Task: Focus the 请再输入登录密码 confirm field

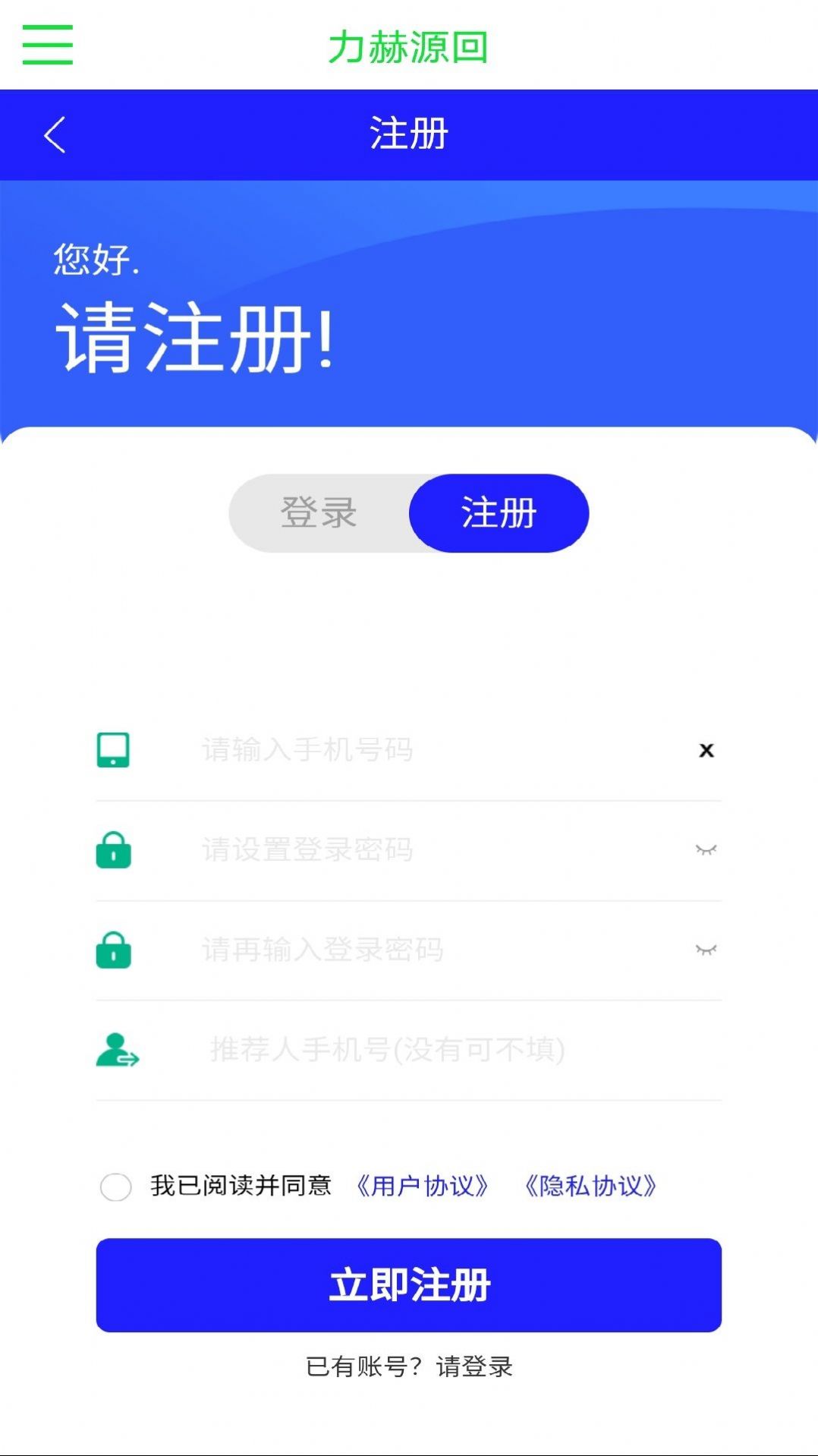Action: pyautogui.click(x=425, y=950)
